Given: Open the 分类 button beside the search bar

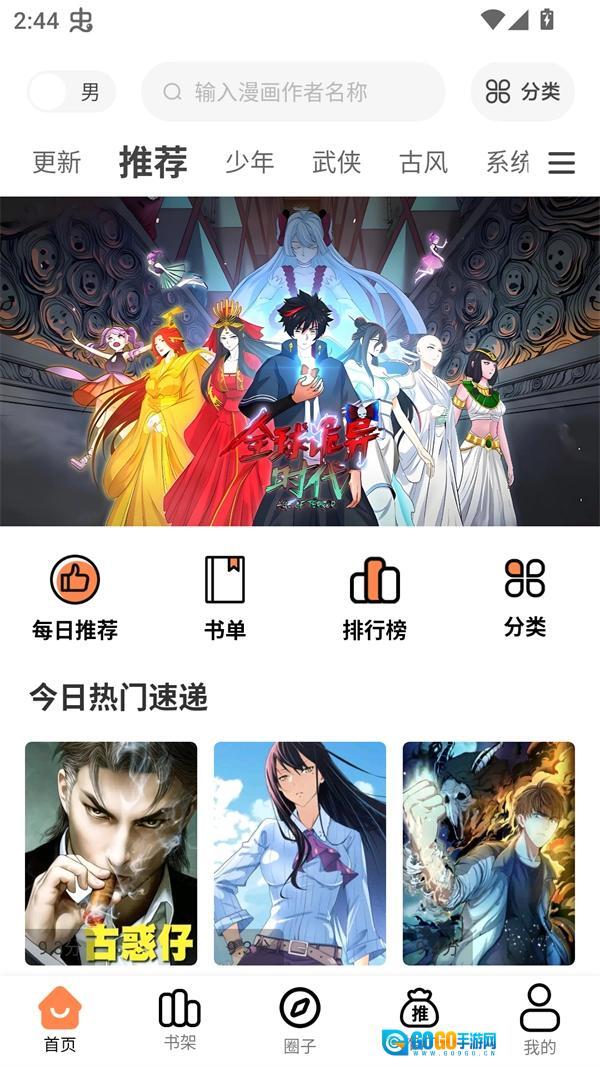Looking at the screenshot, I should [522, 92].
